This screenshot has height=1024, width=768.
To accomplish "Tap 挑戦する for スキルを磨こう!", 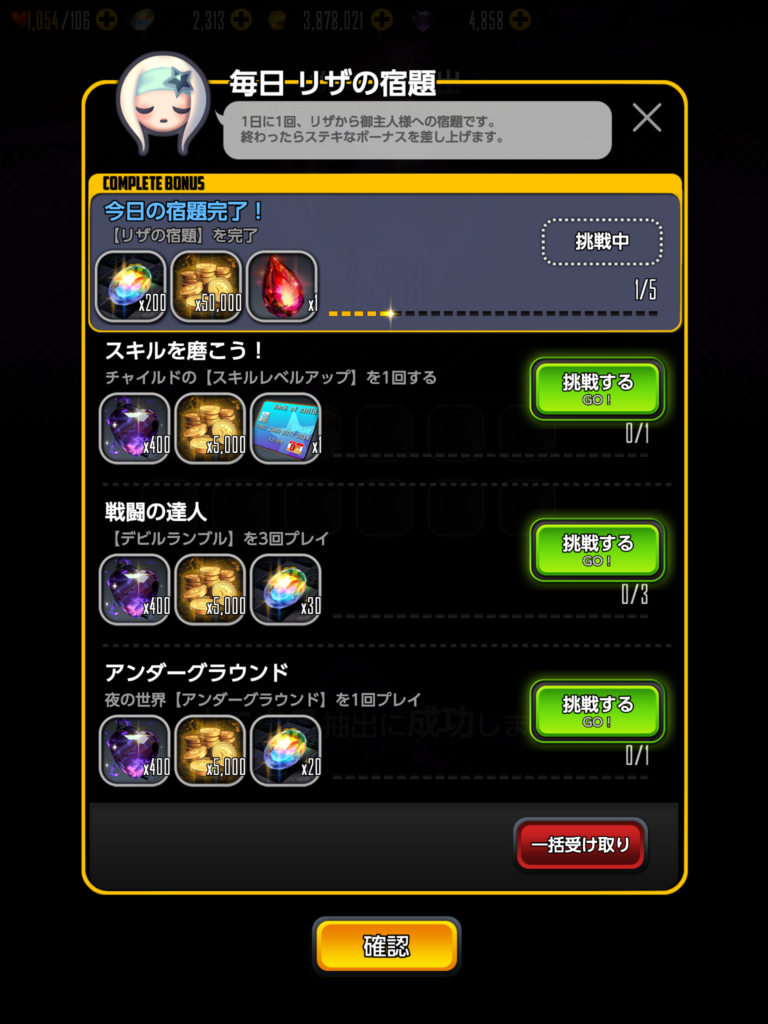I will pyautogui.click(x=597, y=388).
